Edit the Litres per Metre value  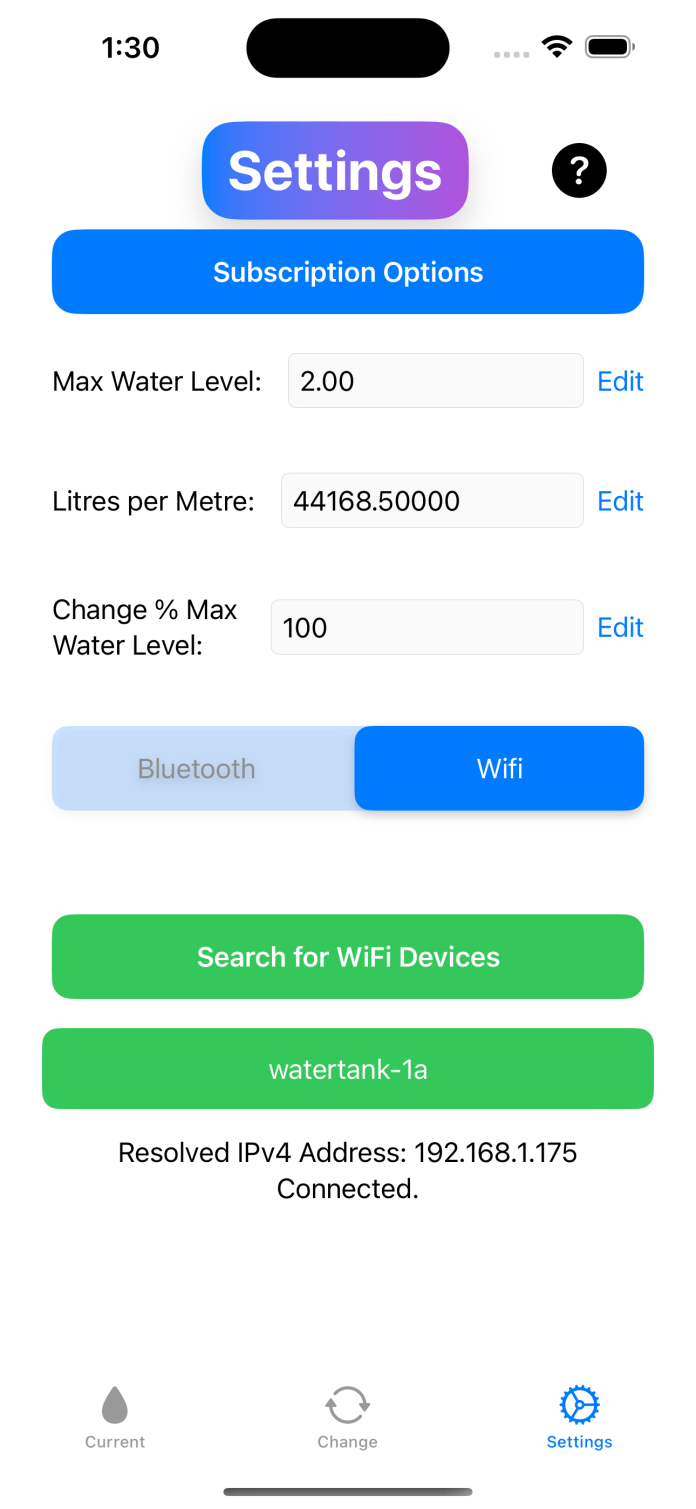pos(620,501)
